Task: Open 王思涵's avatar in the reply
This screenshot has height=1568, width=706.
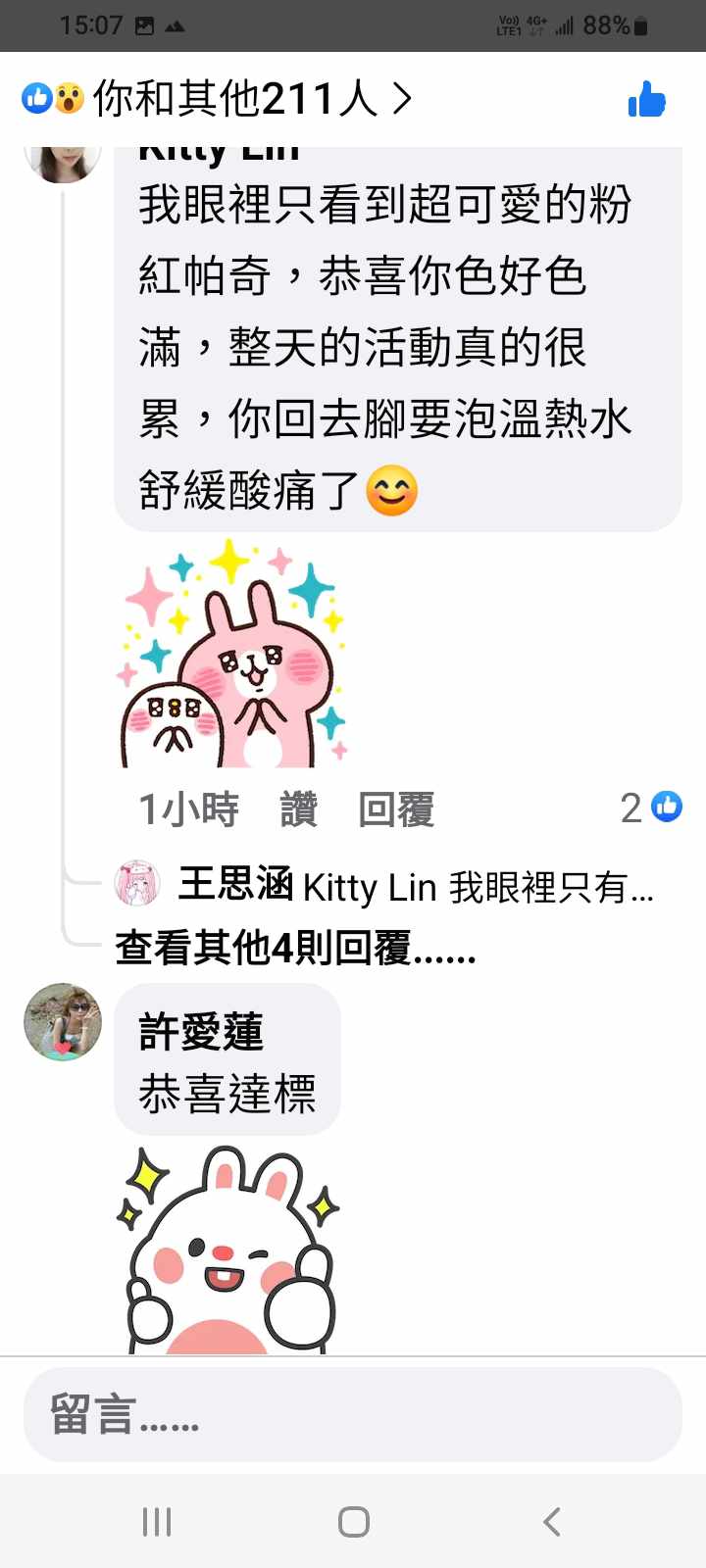Action: tap(138, 883)
